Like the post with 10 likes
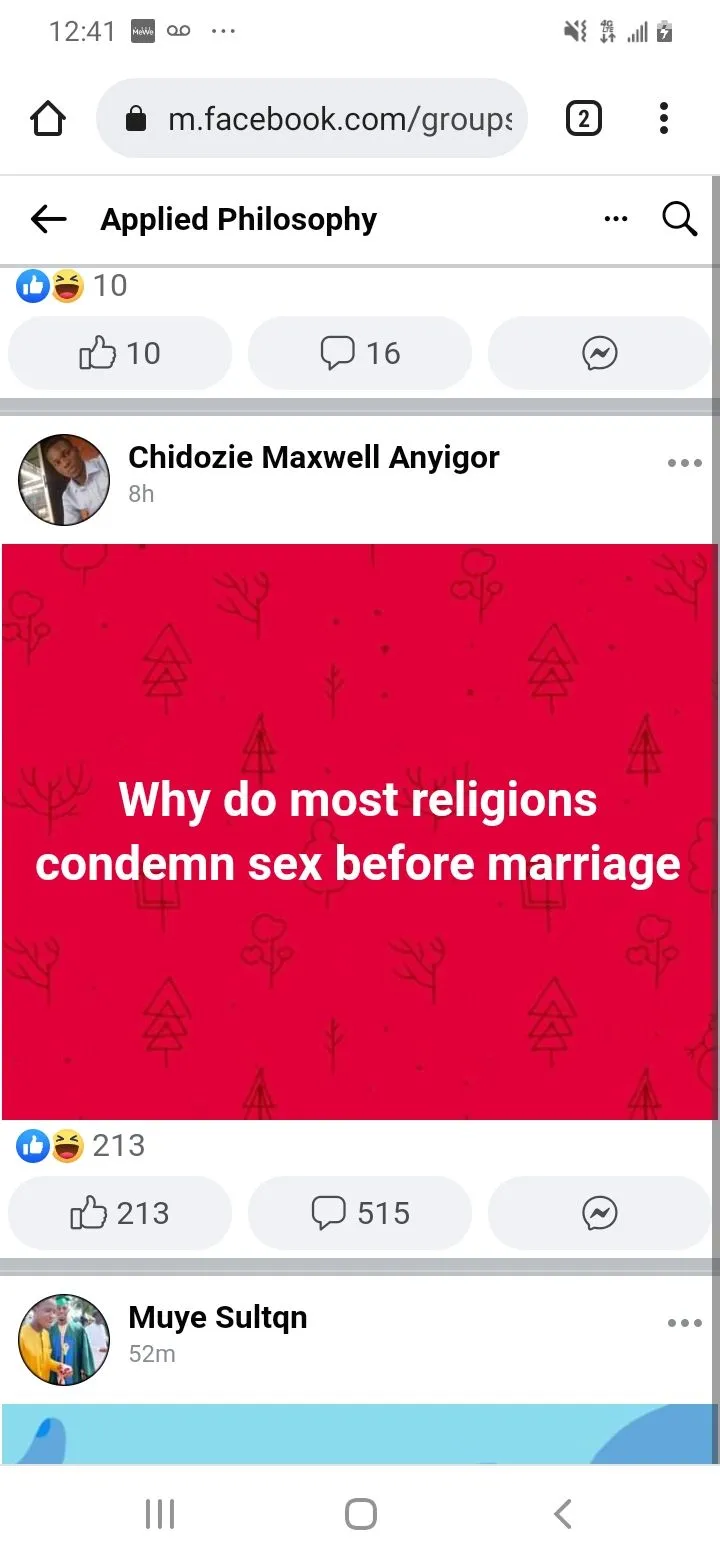Viewport: 720px width, 1560px height. tap(119, 353)
